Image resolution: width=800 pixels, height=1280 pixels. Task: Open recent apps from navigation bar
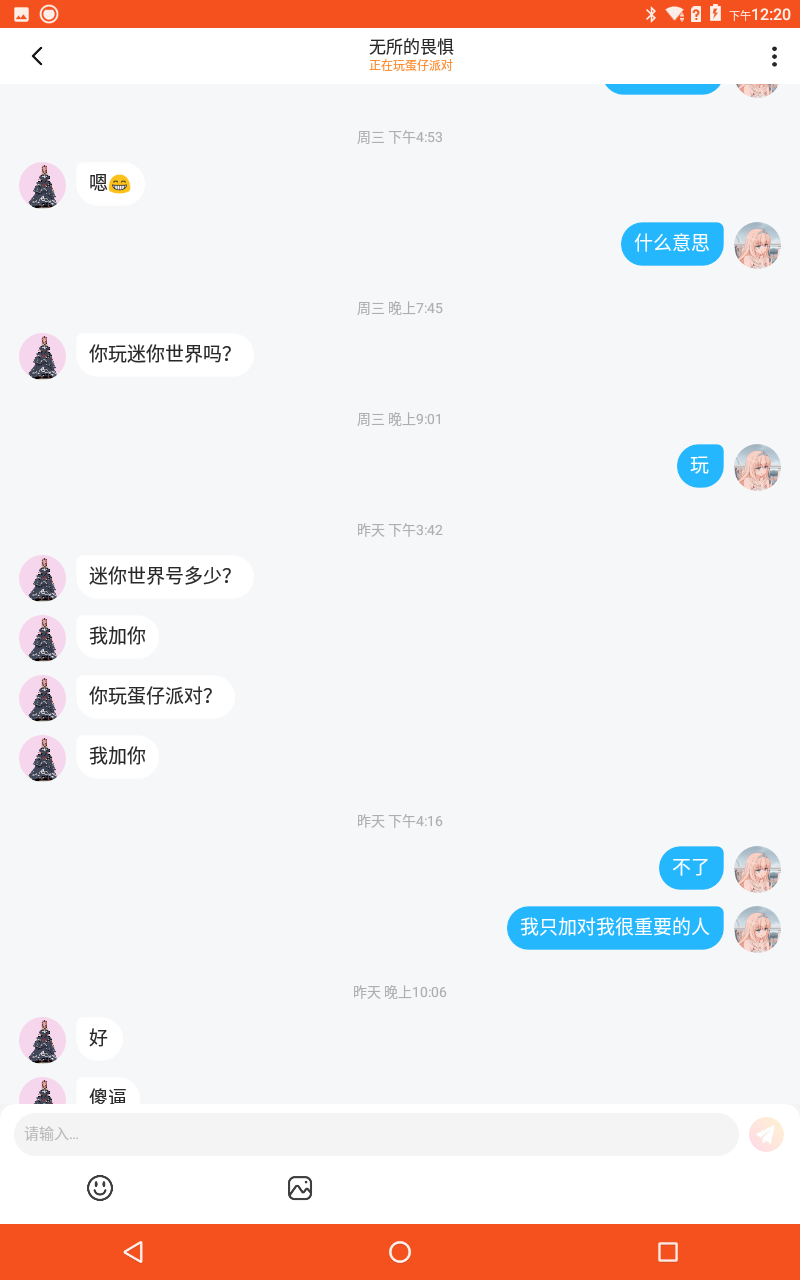[668, 1252]
